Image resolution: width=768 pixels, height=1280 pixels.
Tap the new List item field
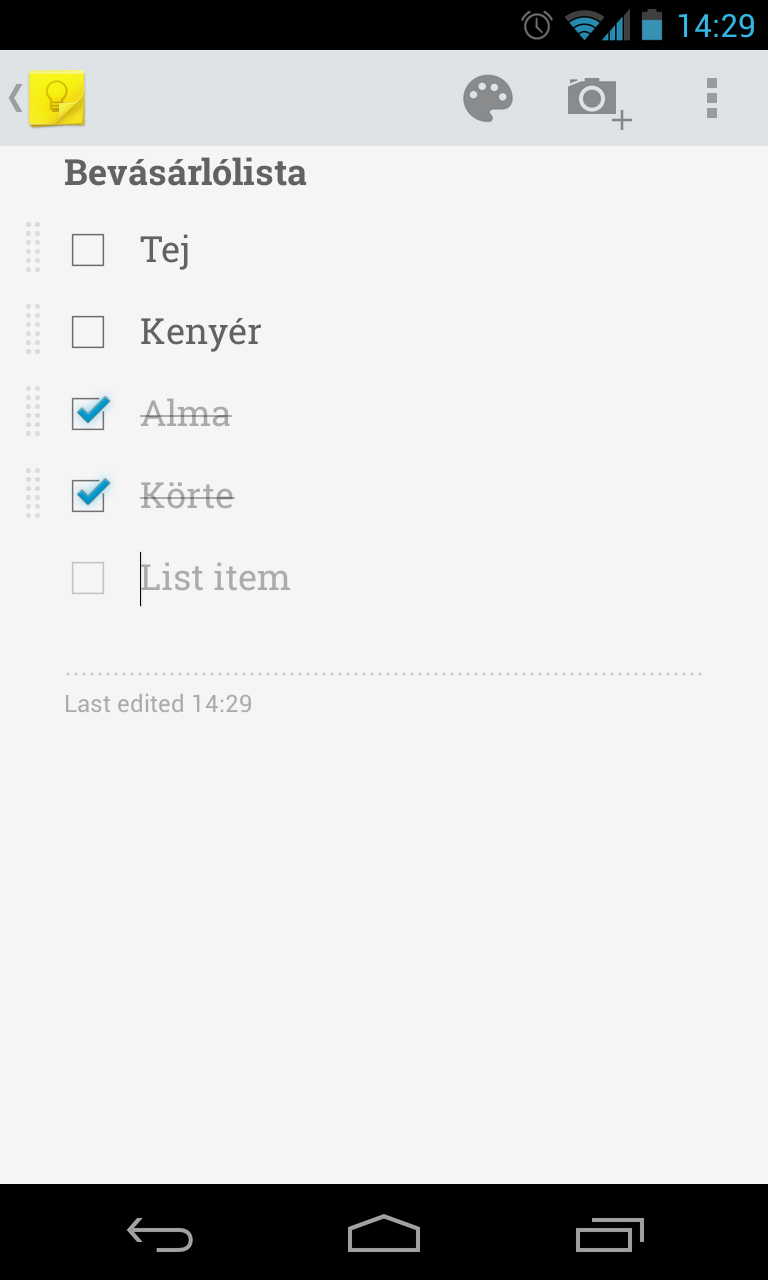click(x=300, y=578)
